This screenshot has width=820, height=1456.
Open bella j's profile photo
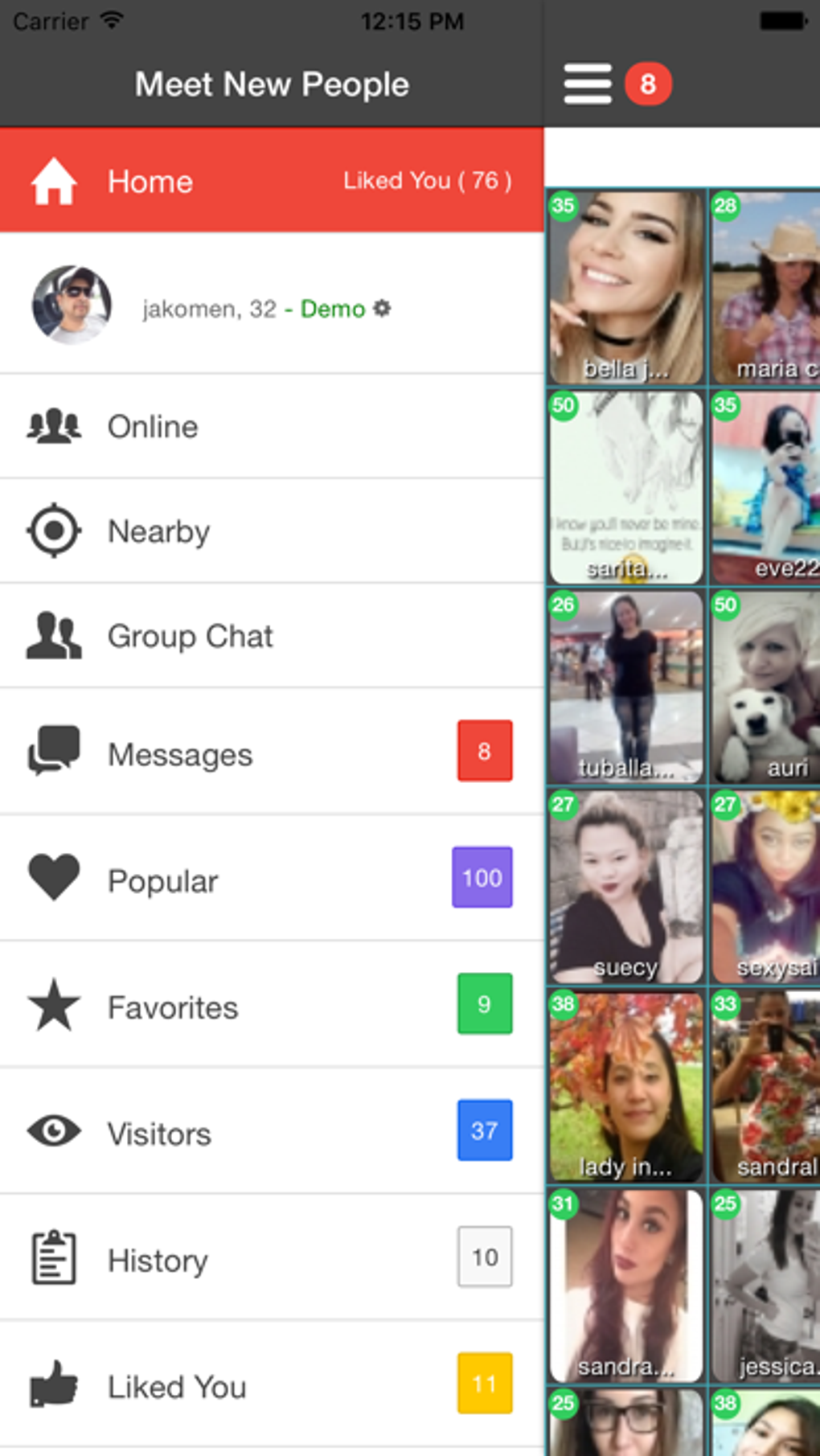pyautogui.click(x=625, y=287)
